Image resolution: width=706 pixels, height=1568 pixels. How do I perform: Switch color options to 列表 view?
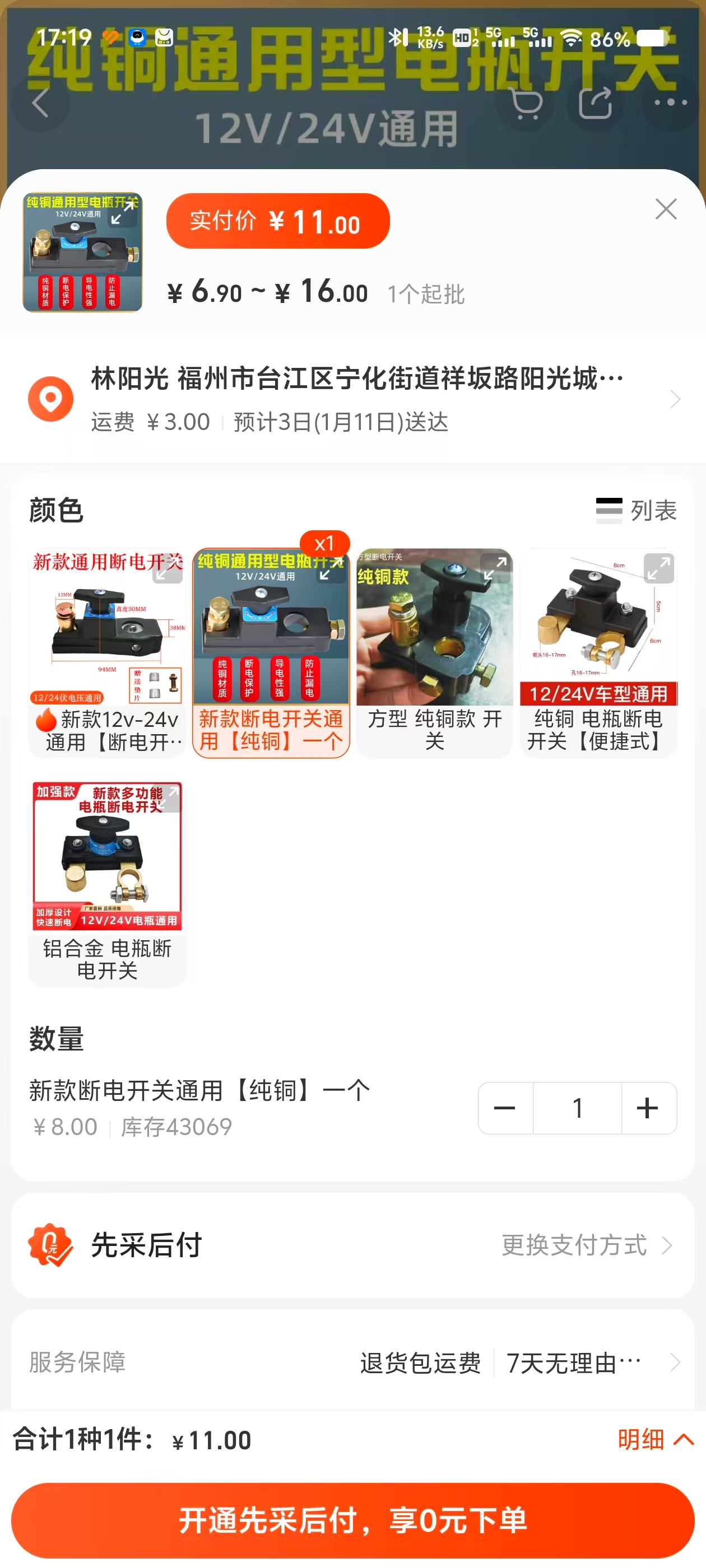(637, 510)
